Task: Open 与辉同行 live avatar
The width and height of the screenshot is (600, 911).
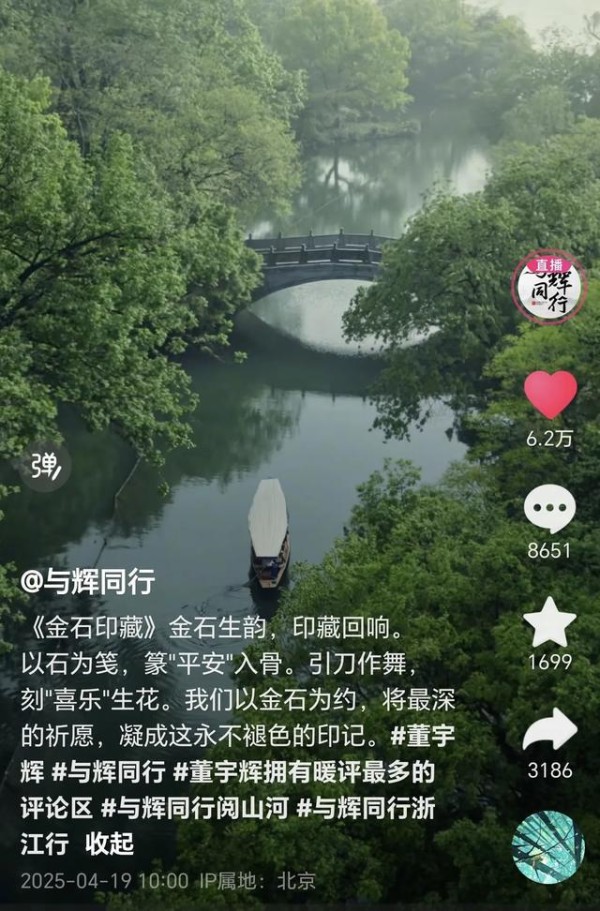Action: point(549,287)
